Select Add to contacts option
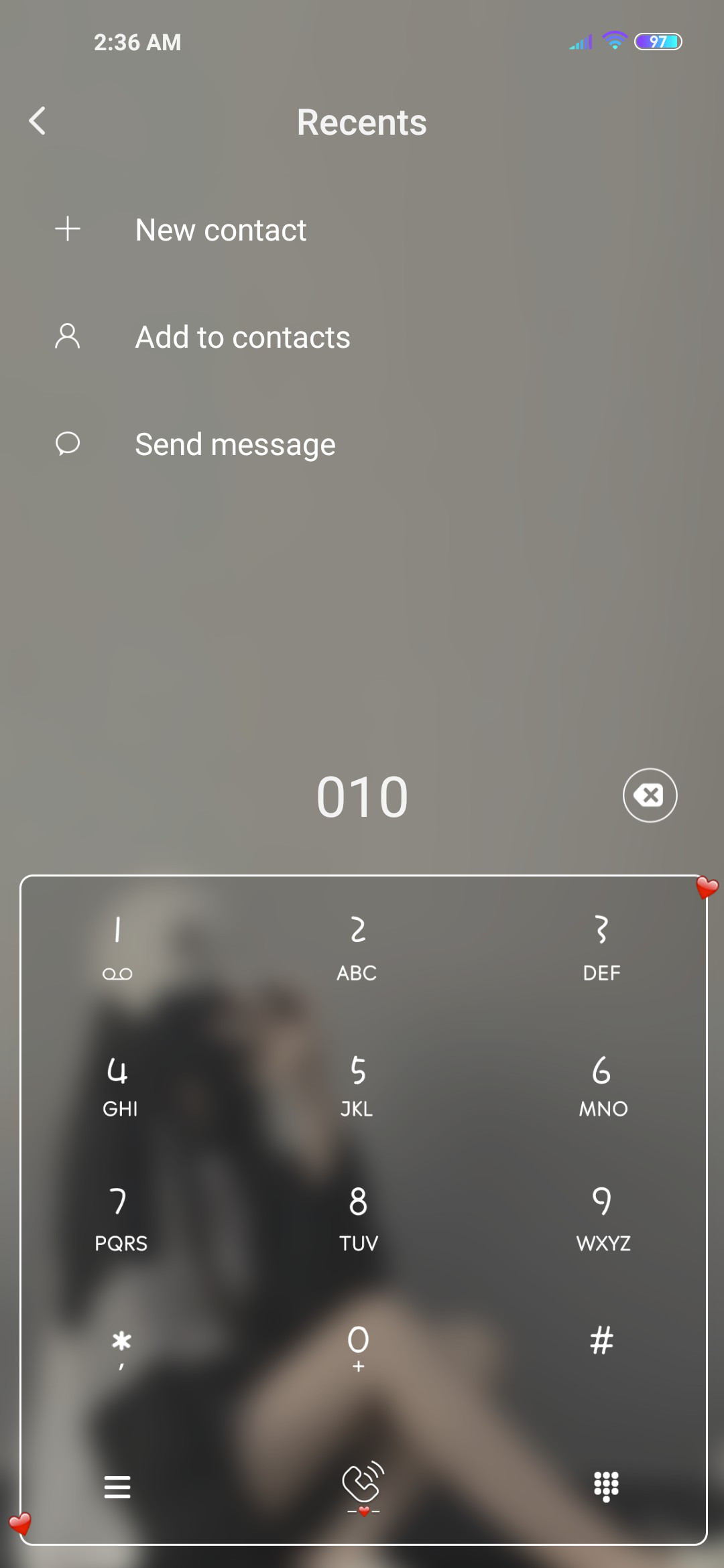 242,337
